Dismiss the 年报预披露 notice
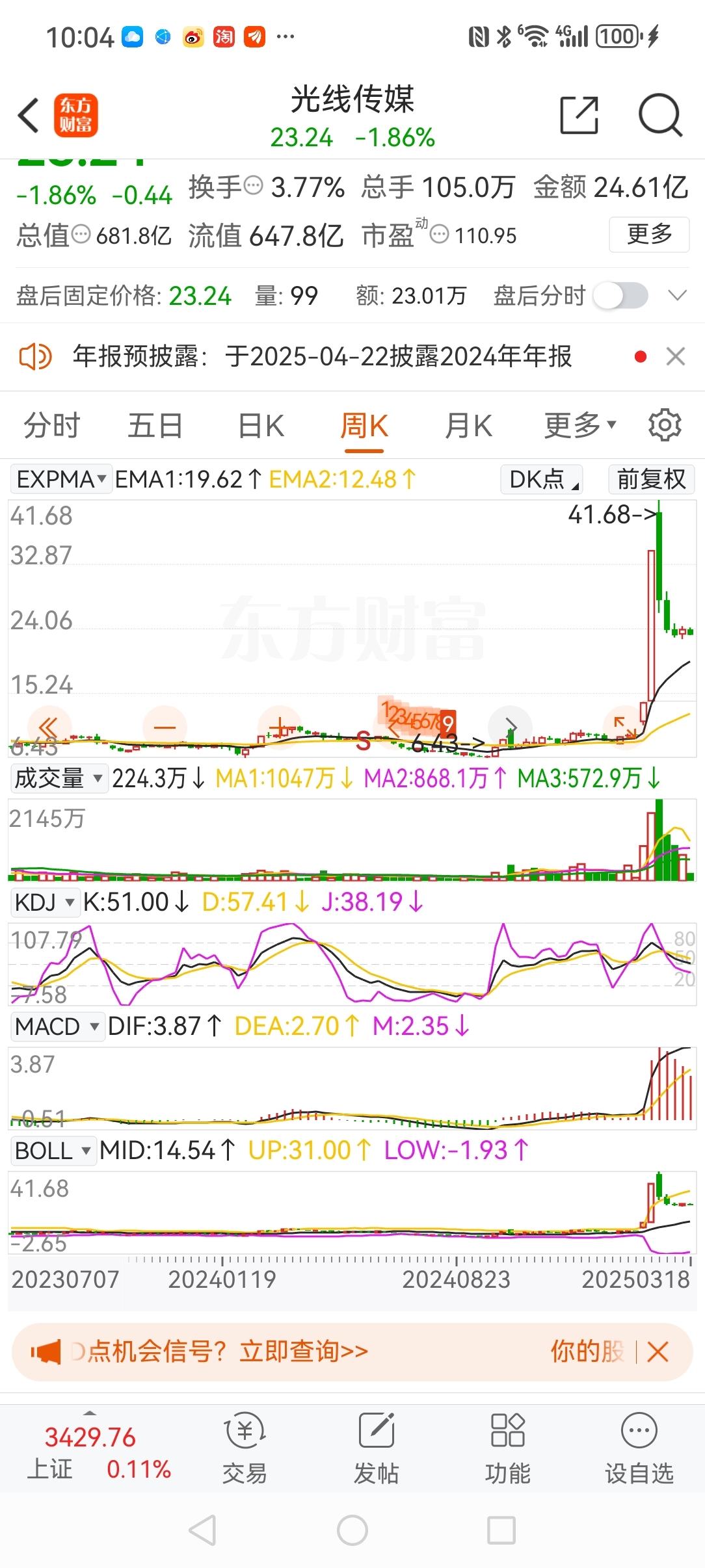705x1568 pixels. (676, 356)
